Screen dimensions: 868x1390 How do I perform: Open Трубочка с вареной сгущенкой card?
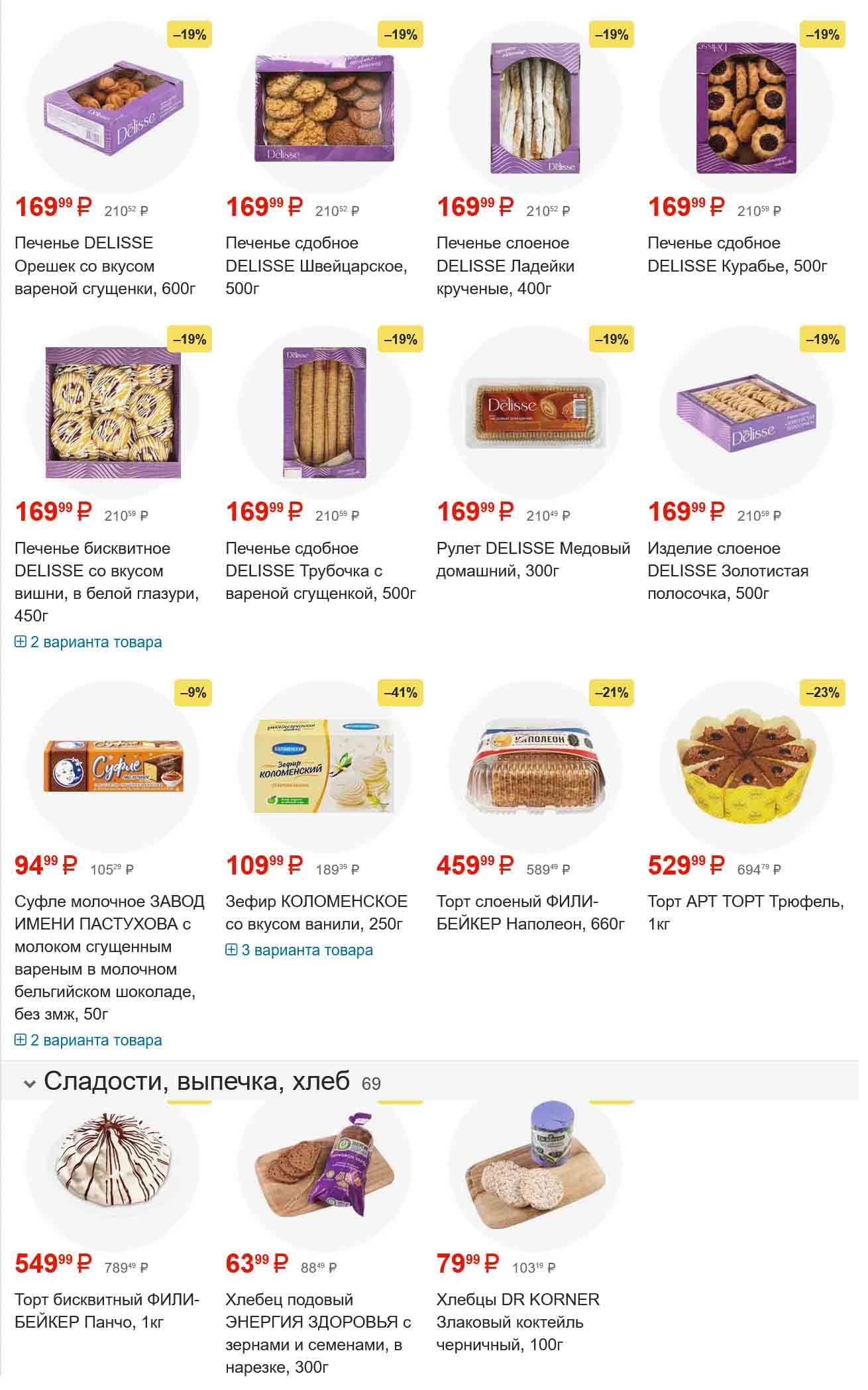(320, 571)
